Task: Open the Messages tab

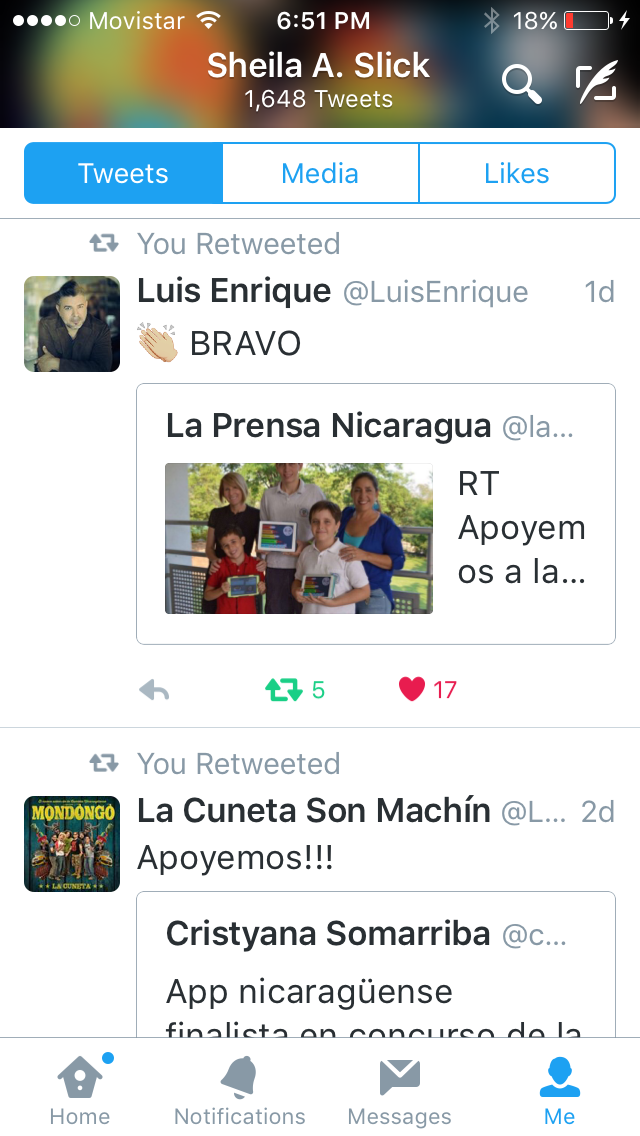Action: [x=399, y=1089]
